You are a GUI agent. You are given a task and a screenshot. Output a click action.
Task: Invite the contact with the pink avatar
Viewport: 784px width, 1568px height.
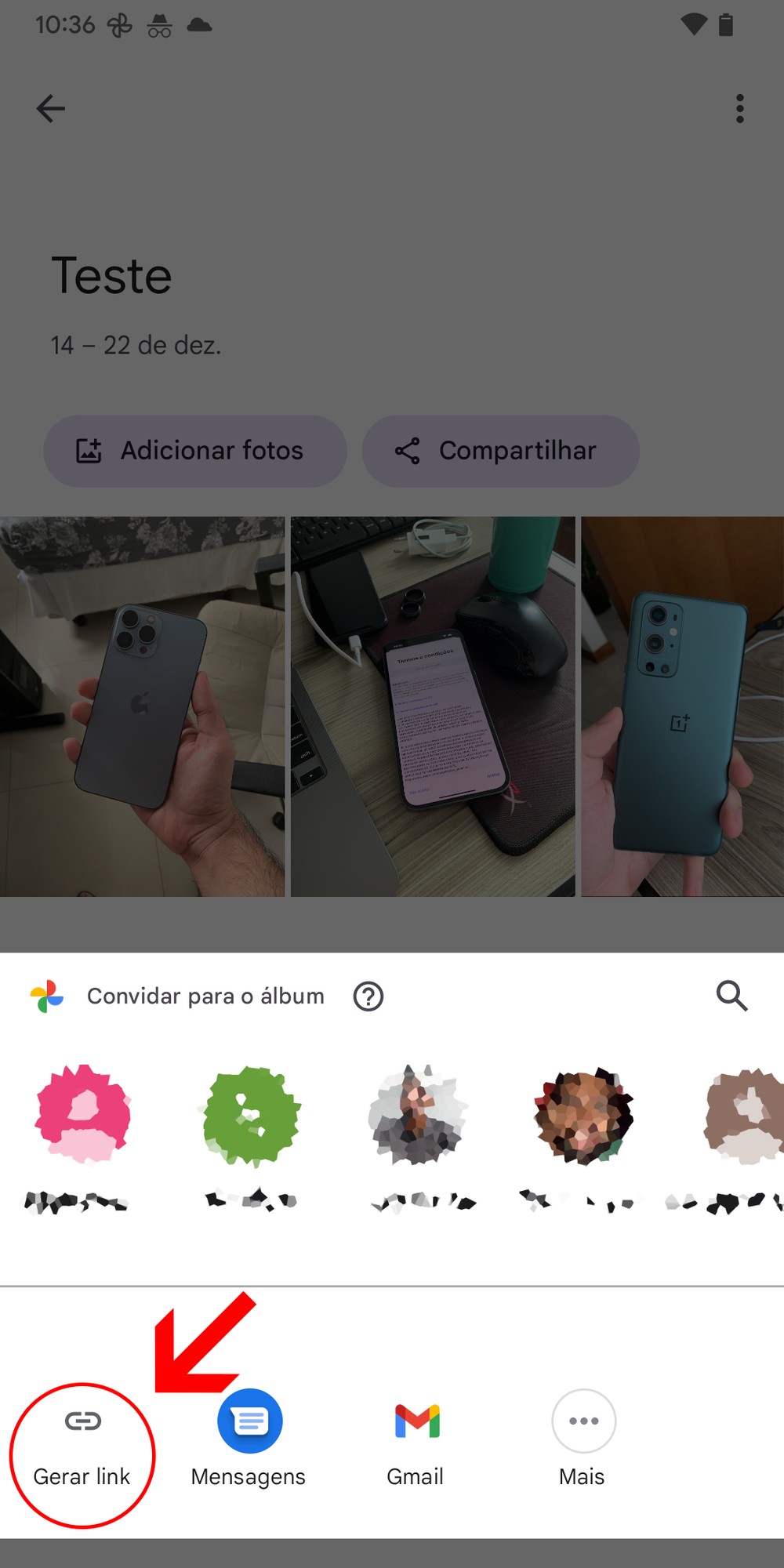tap(82, 1114)
